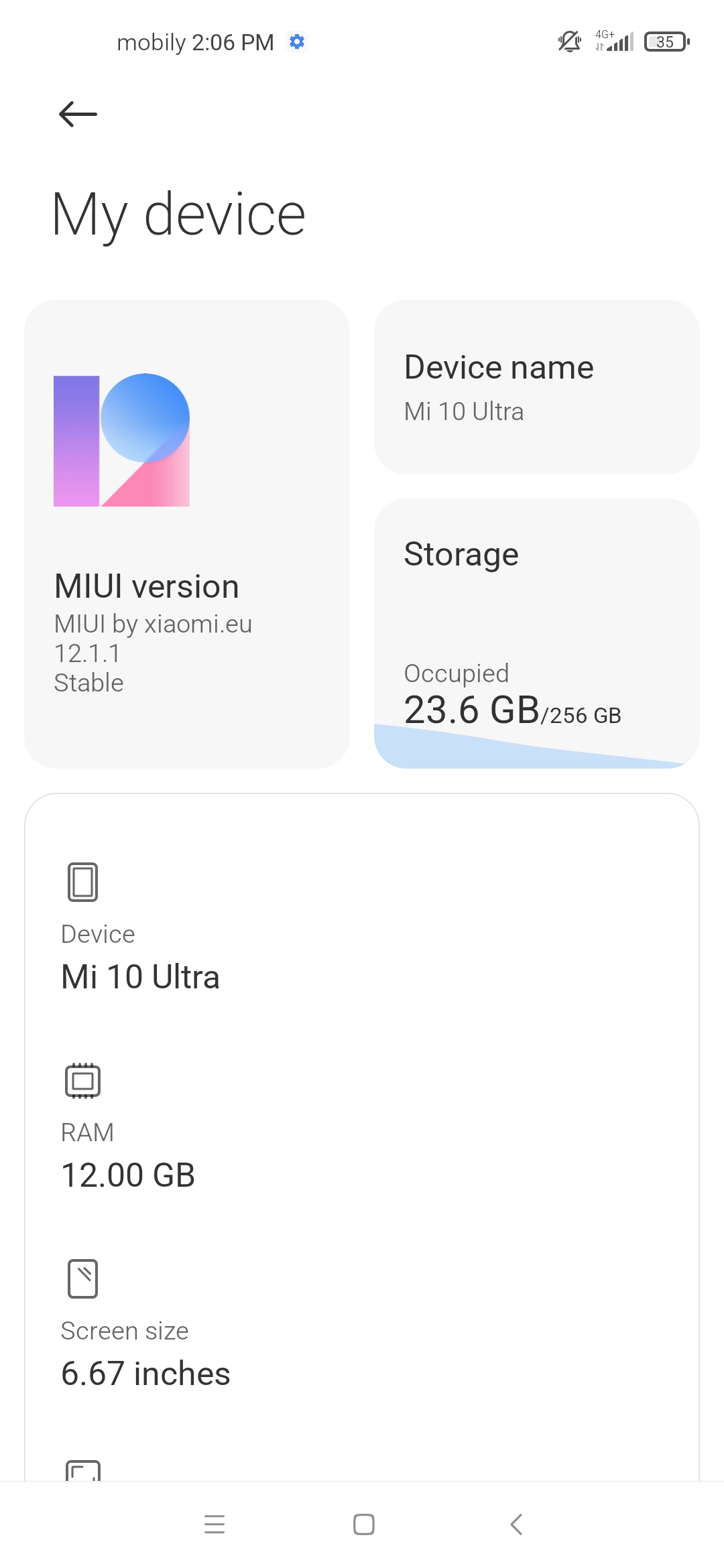This screenshot has width=724, height=1568.
Task: Open the Storage card
Action: tap(536, 633)
